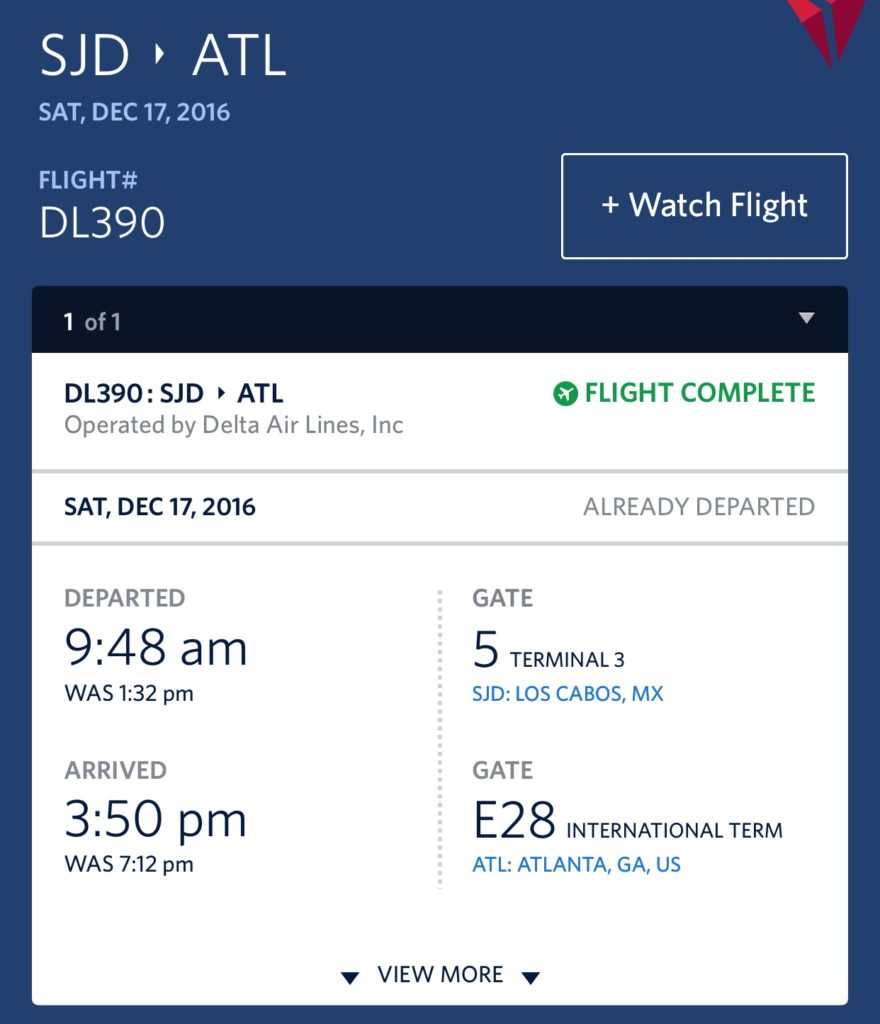This screenshot has width=880, height=1024.
Task: Tap the Watch Flight button
Action: click(x=704, y=206)
